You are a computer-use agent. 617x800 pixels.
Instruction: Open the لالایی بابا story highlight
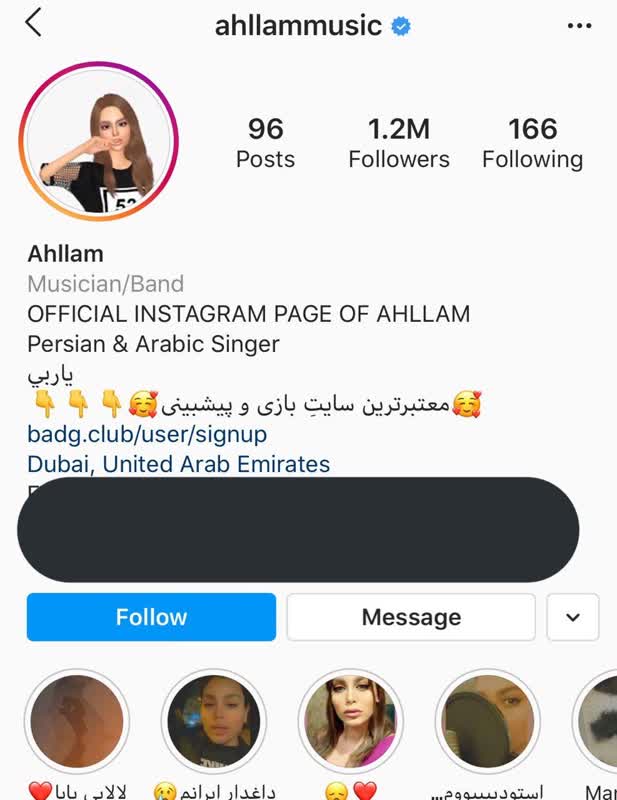[77, 722]
